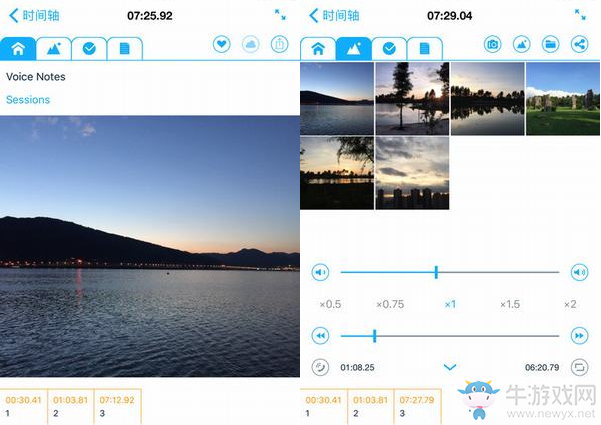Open the Sessions link
This screenshot has width=601, height=425.
click(28, 100)
